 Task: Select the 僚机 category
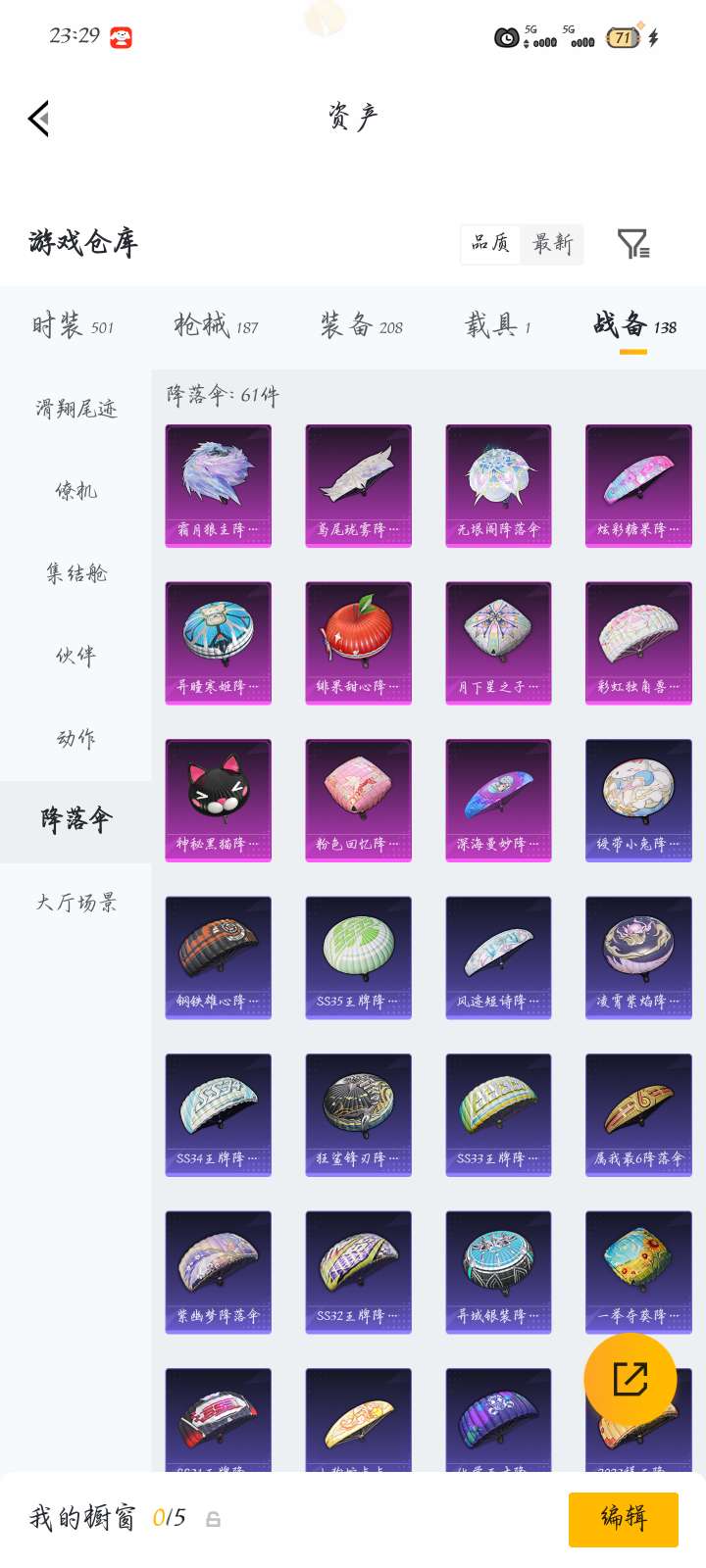point(76,491)
